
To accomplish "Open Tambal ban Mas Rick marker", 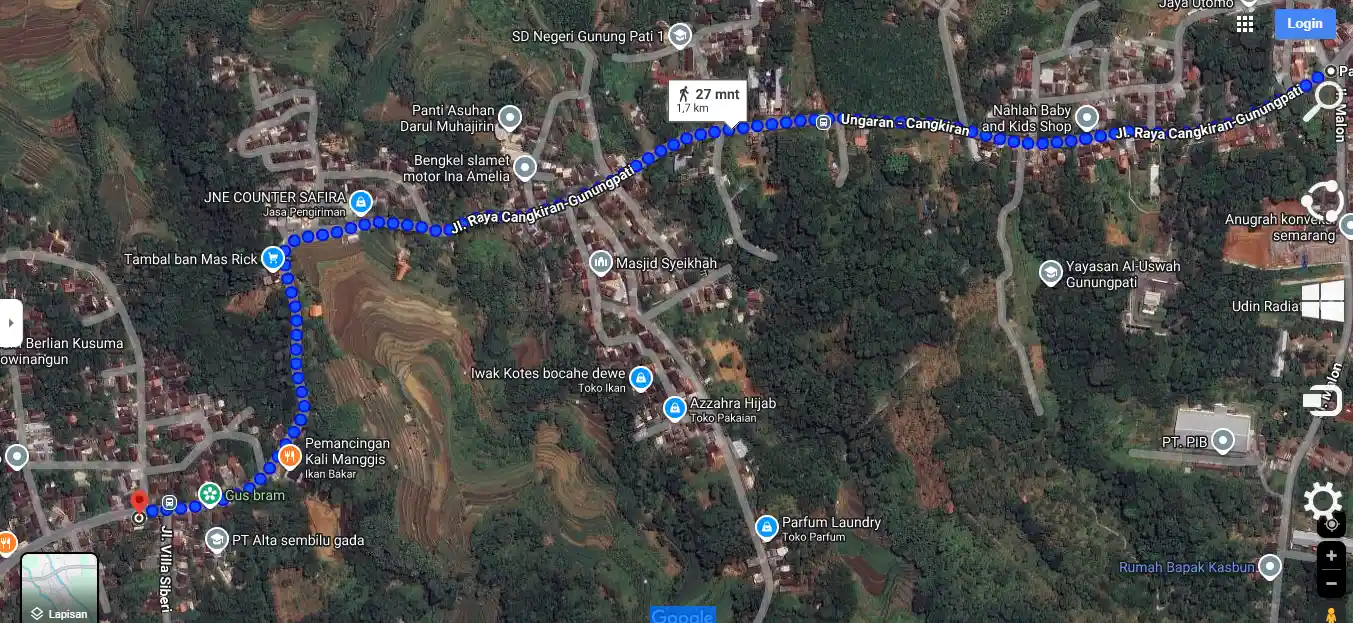I will point(273,259).
